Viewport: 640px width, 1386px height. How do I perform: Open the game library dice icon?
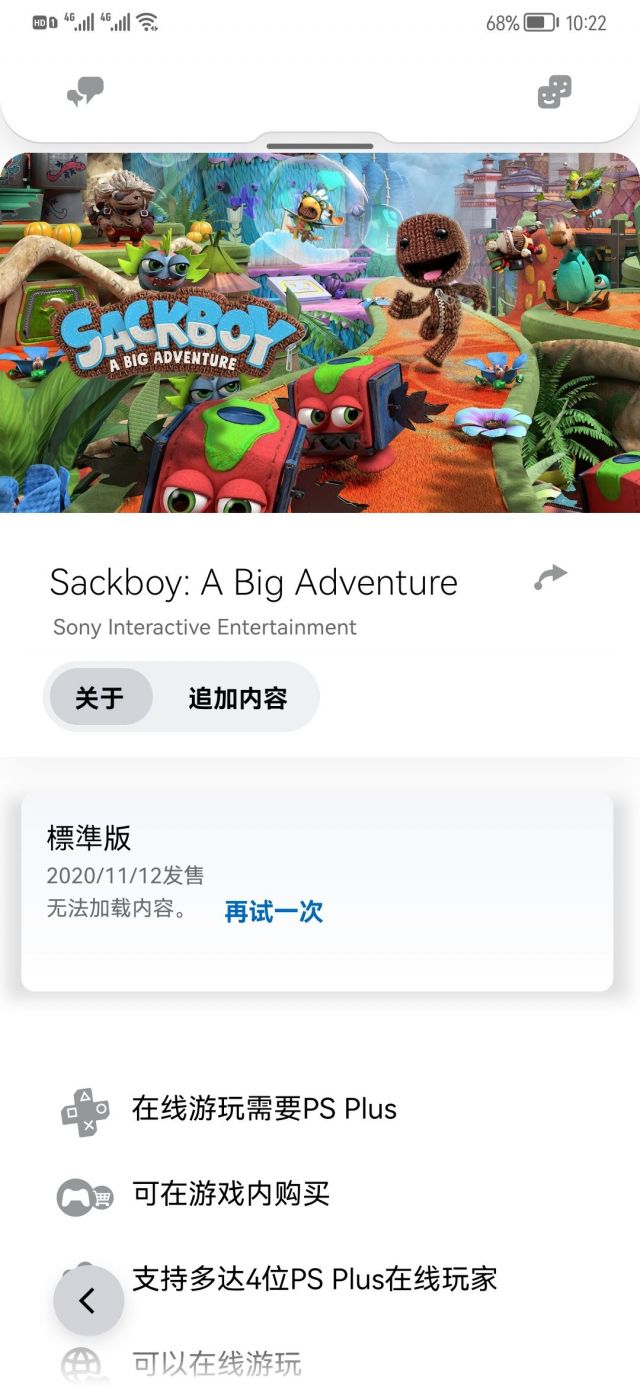(x=554, y=92)
